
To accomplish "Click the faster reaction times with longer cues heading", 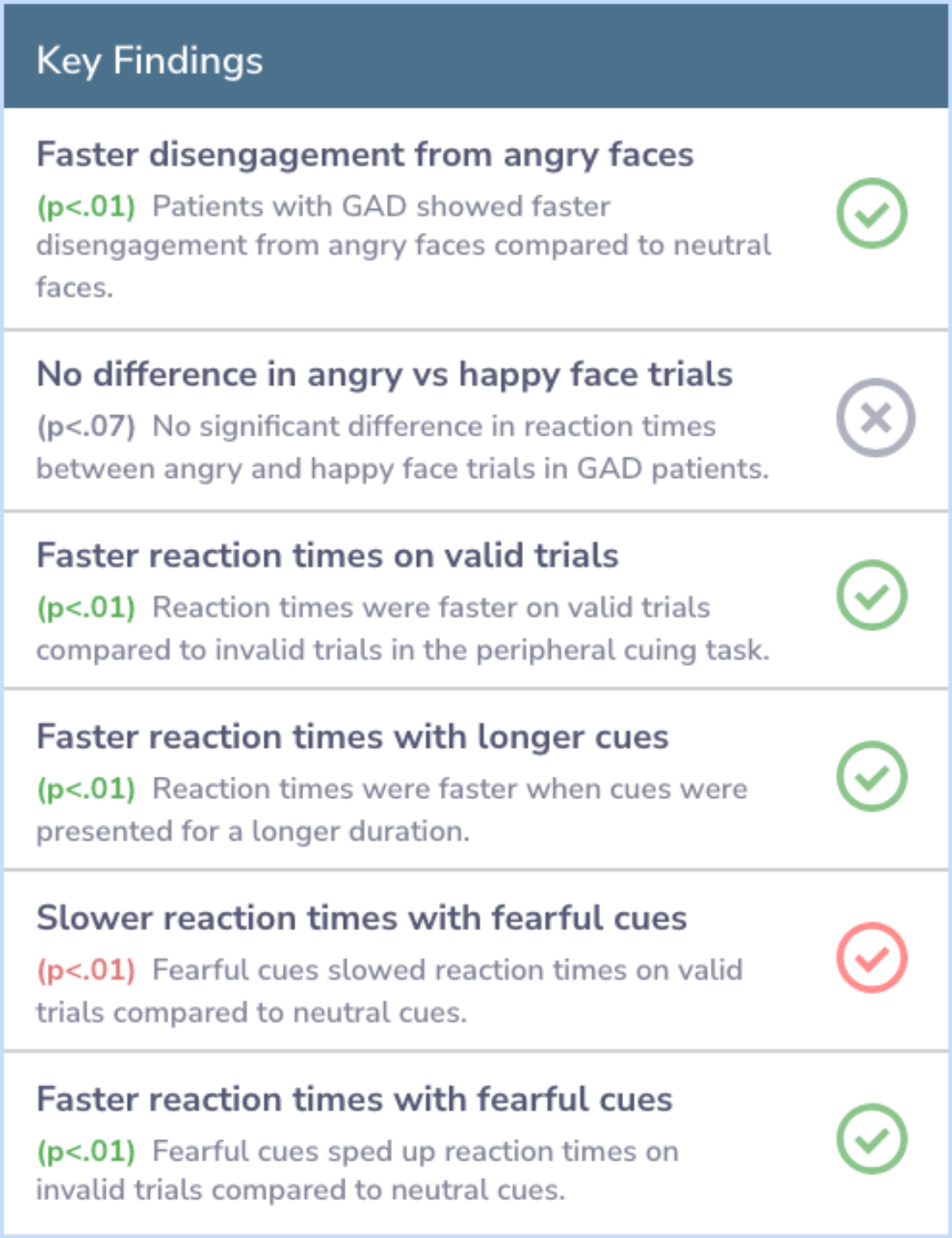I will pos(352,736).
